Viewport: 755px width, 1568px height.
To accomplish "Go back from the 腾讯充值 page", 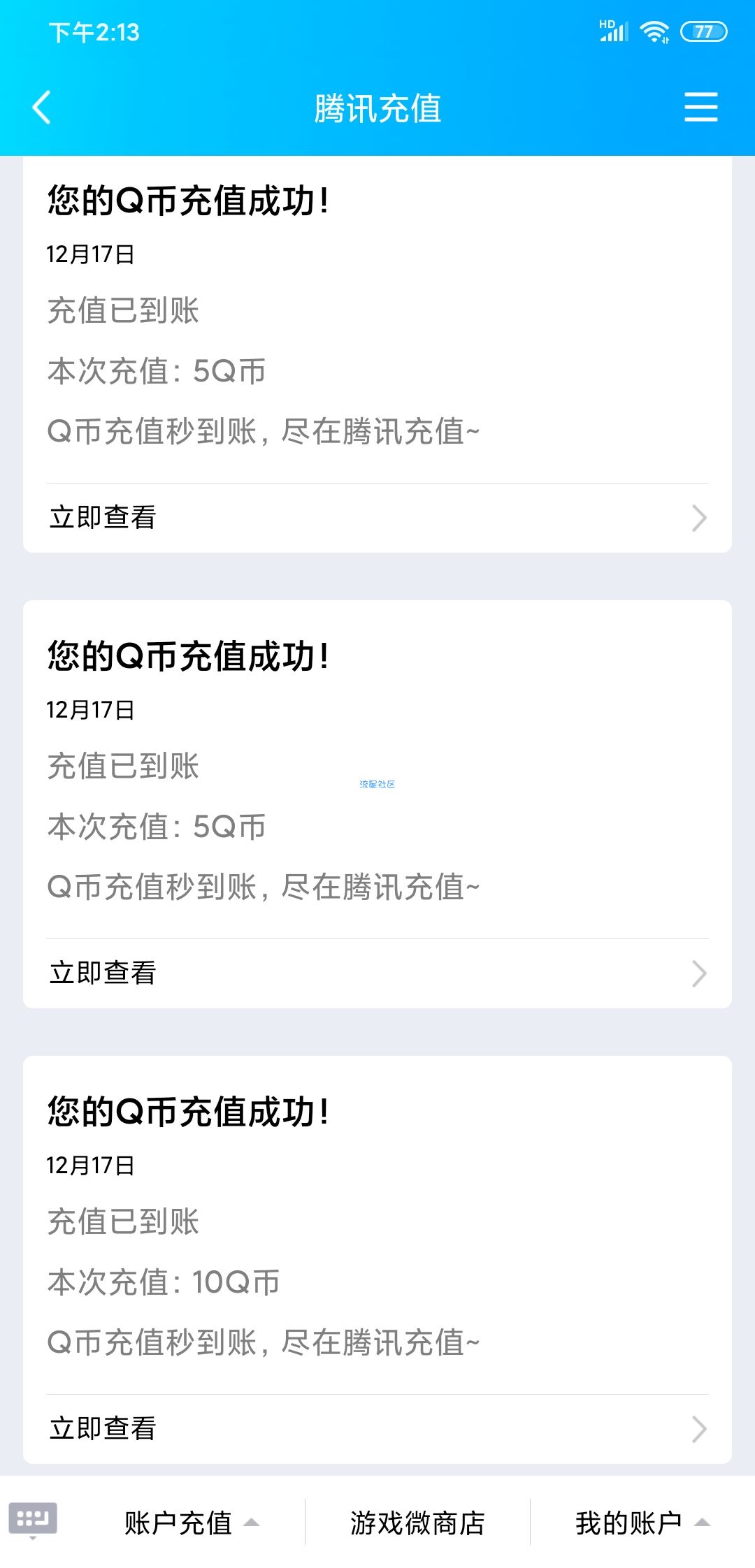I will pos(42,108).
